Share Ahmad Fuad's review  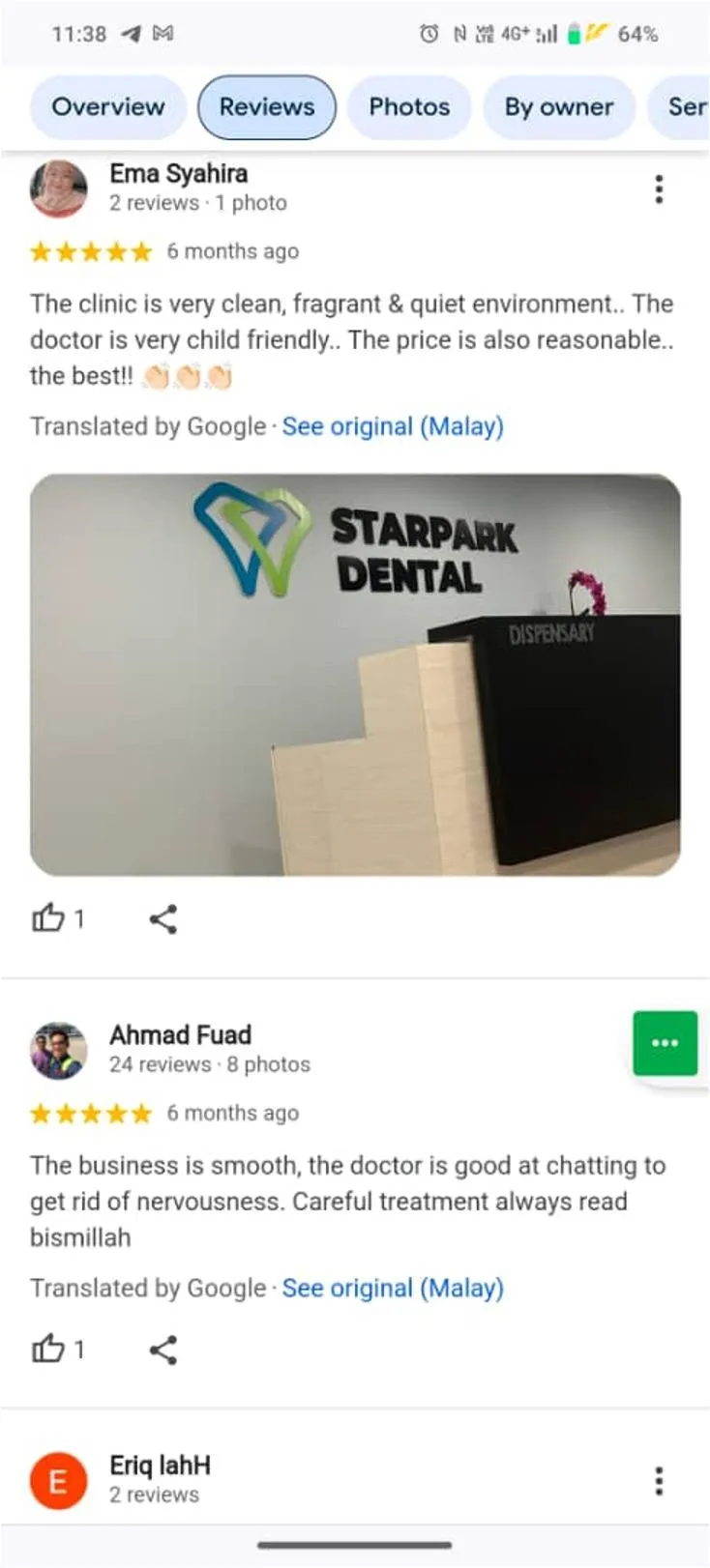[x=163, y=1350]
